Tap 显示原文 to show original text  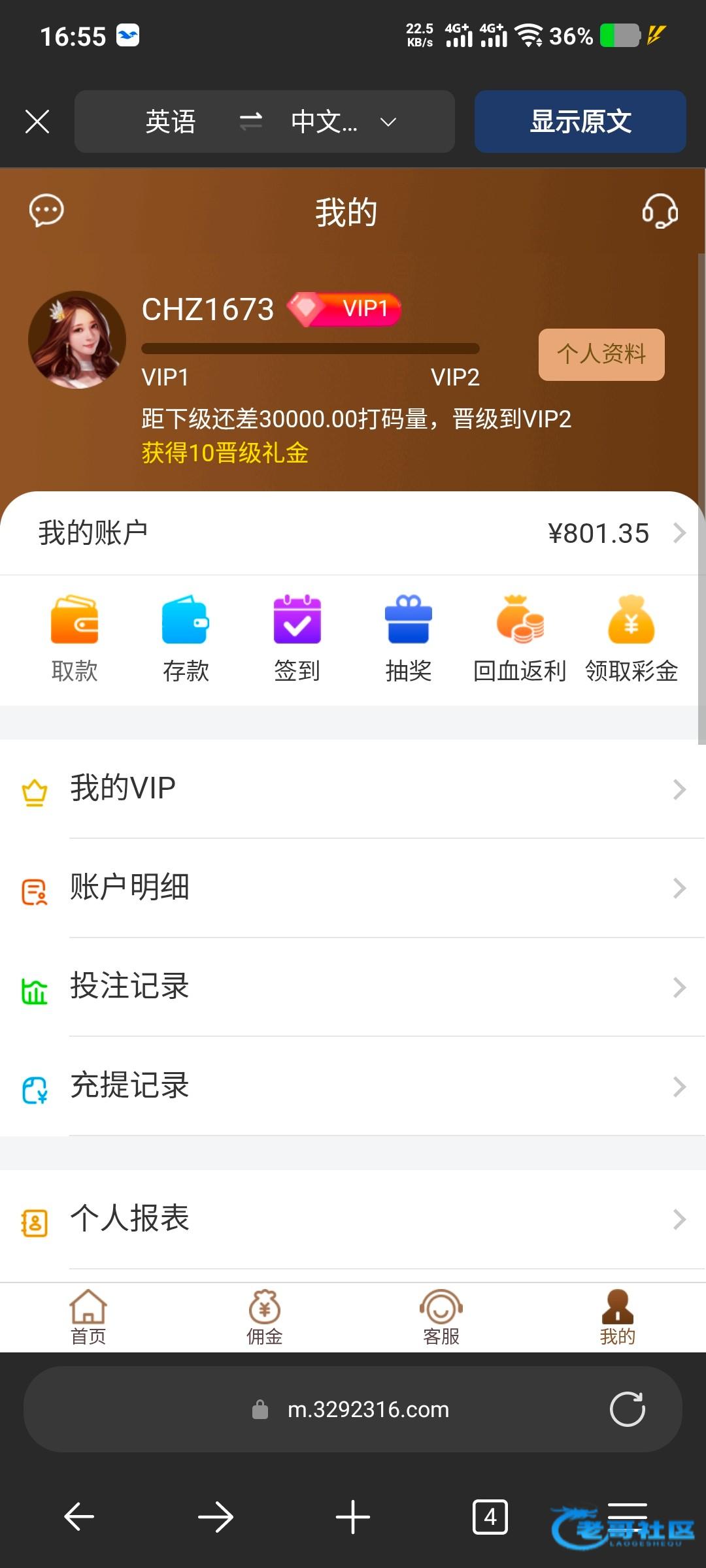coord(580,122)
